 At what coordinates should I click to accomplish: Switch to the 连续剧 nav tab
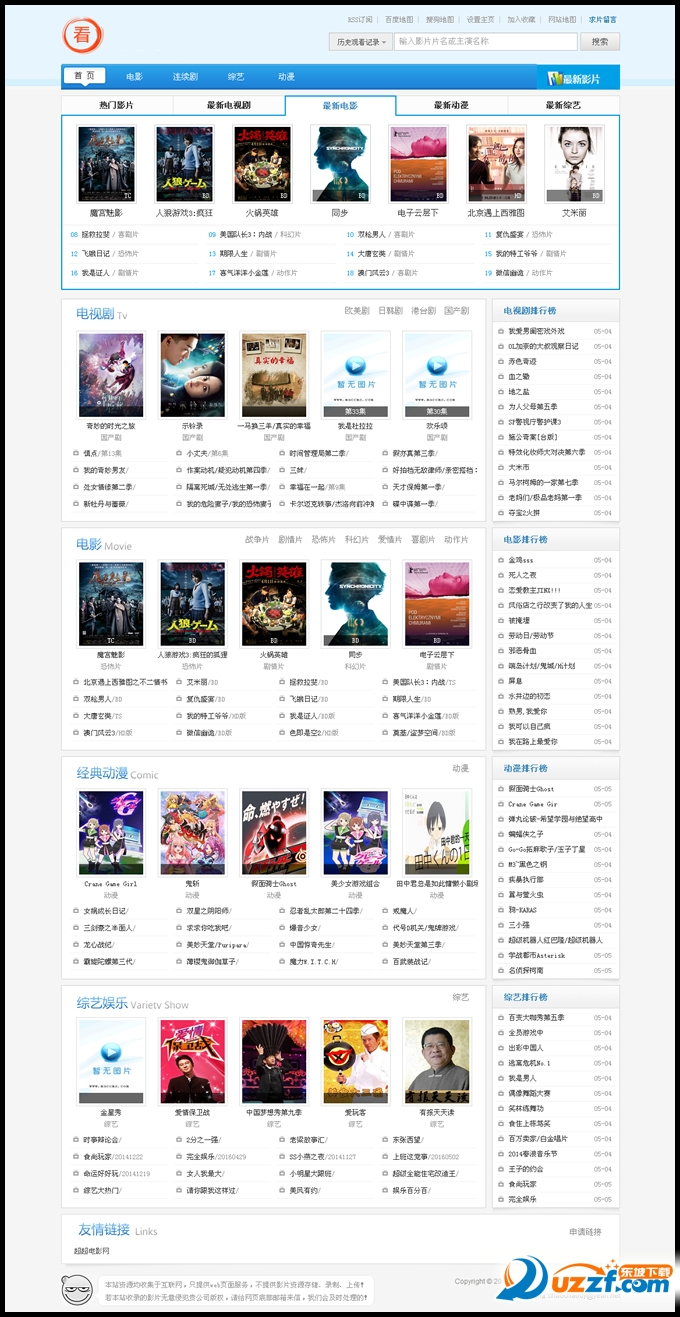[x=185, y=77]
